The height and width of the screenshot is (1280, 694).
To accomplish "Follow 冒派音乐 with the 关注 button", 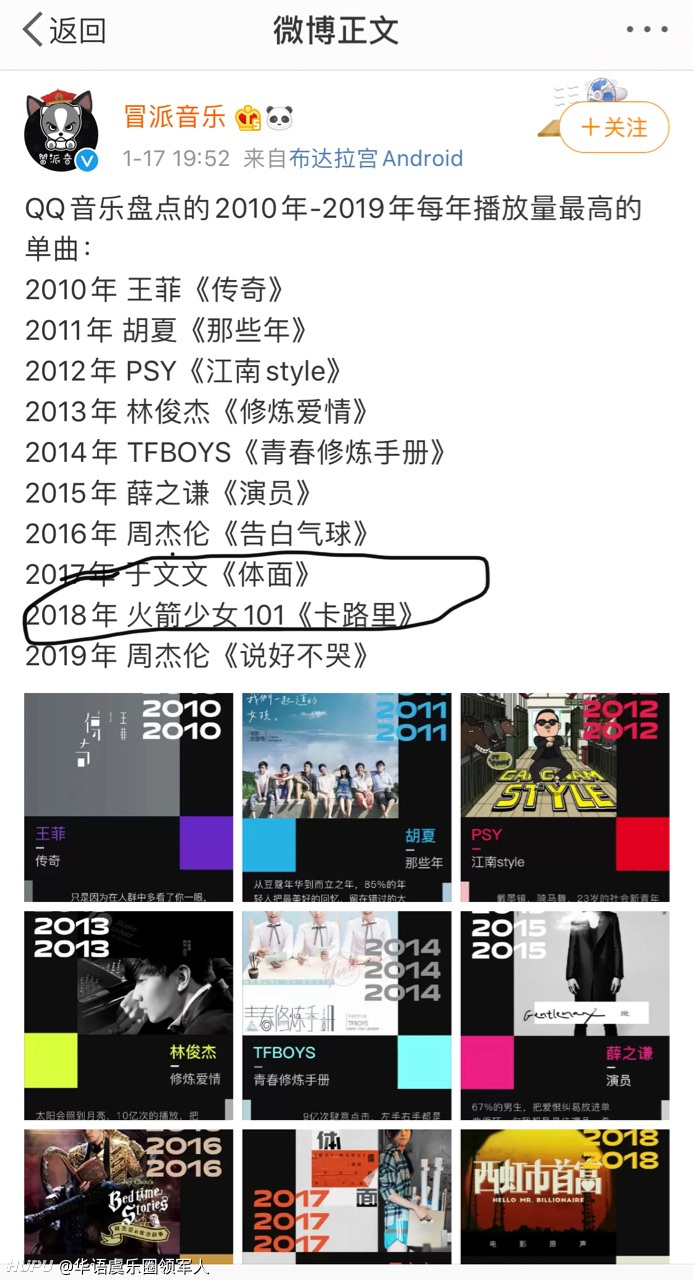I will click(x=614, y=127).
